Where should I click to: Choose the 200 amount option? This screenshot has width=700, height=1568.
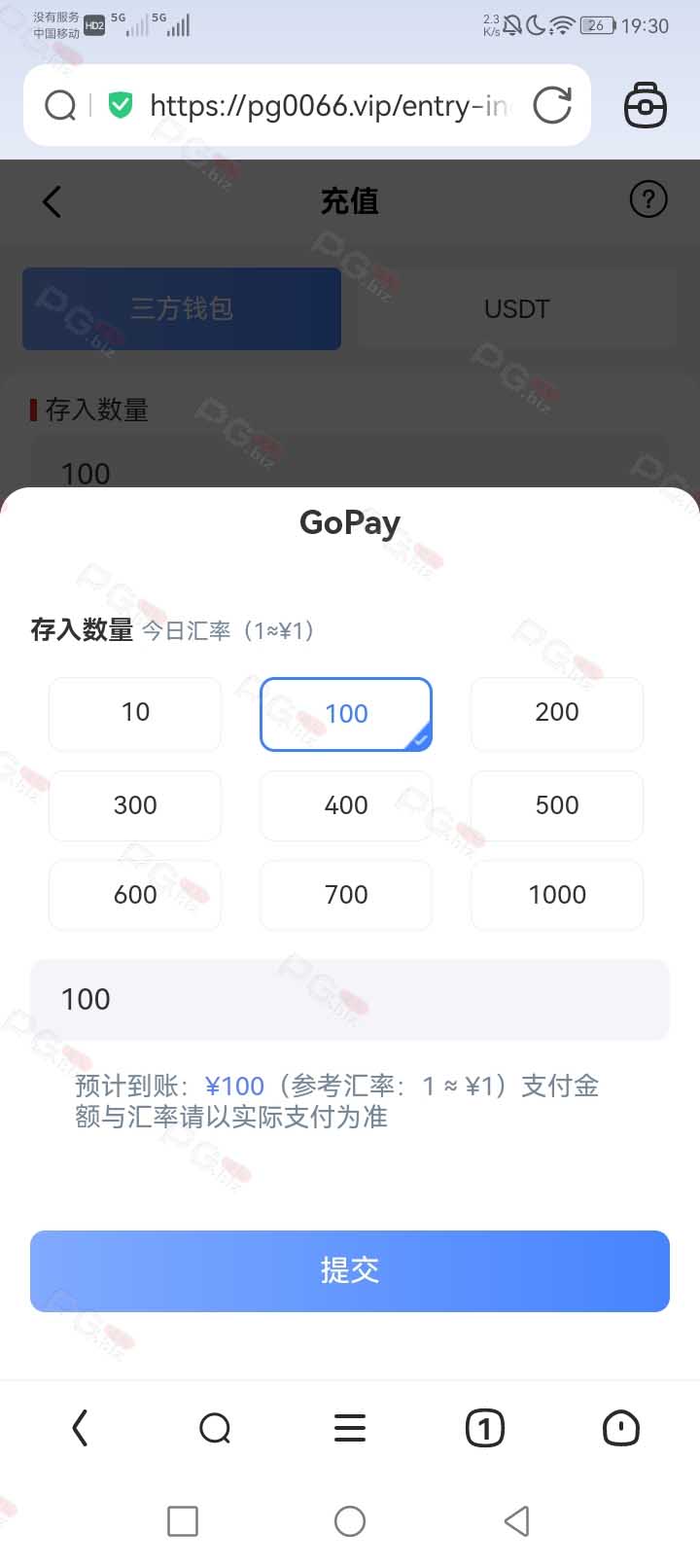(556, 714)
